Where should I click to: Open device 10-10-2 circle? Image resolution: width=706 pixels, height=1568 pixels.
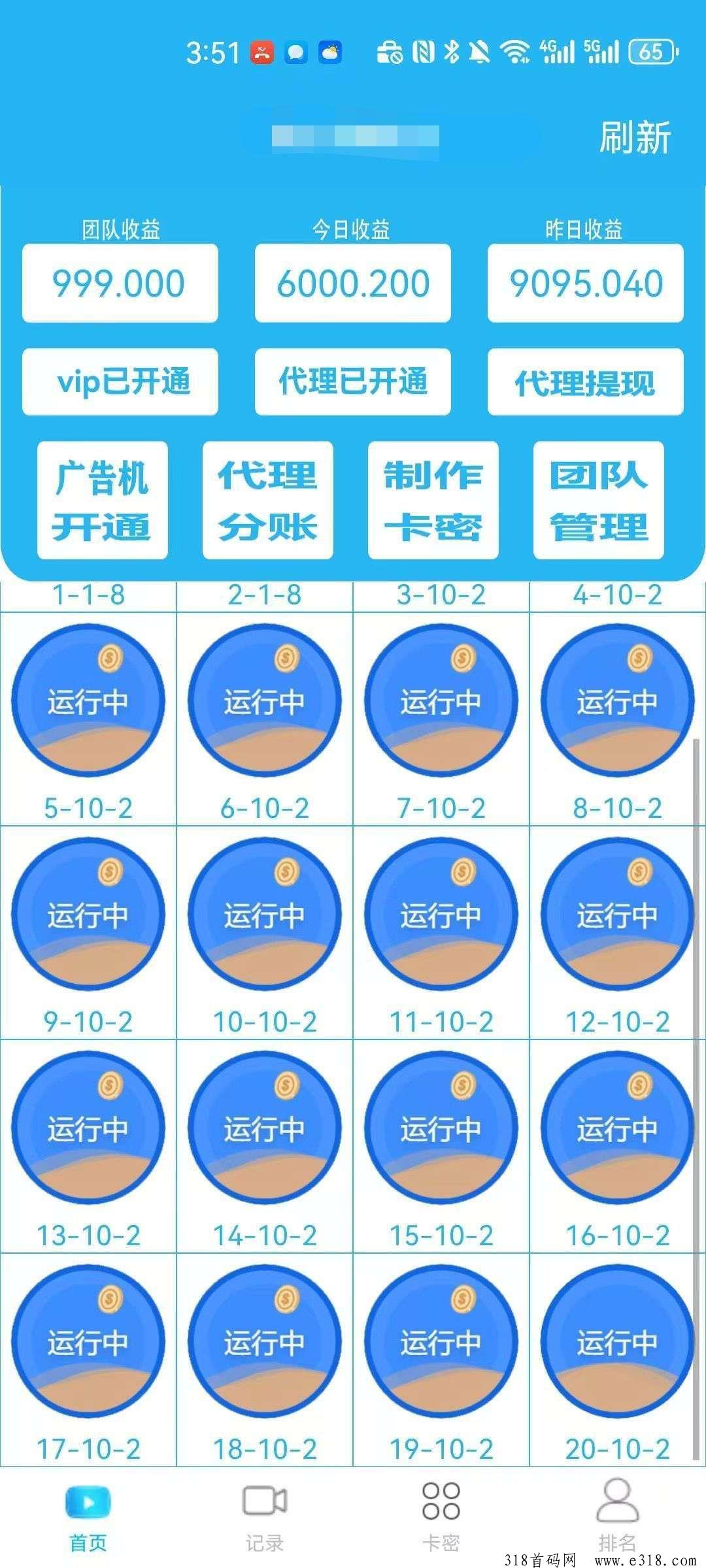pyautogui.click(x=265, y=914)
